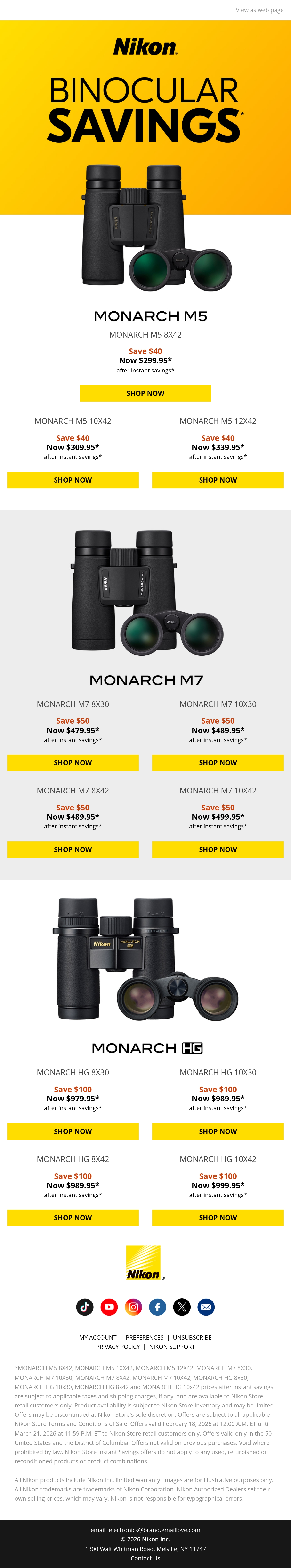This screenshot has height=1568, width=291.
Task: Shop the MONARCH HG 8X42 binoculars
Action: click(73, 1217)
